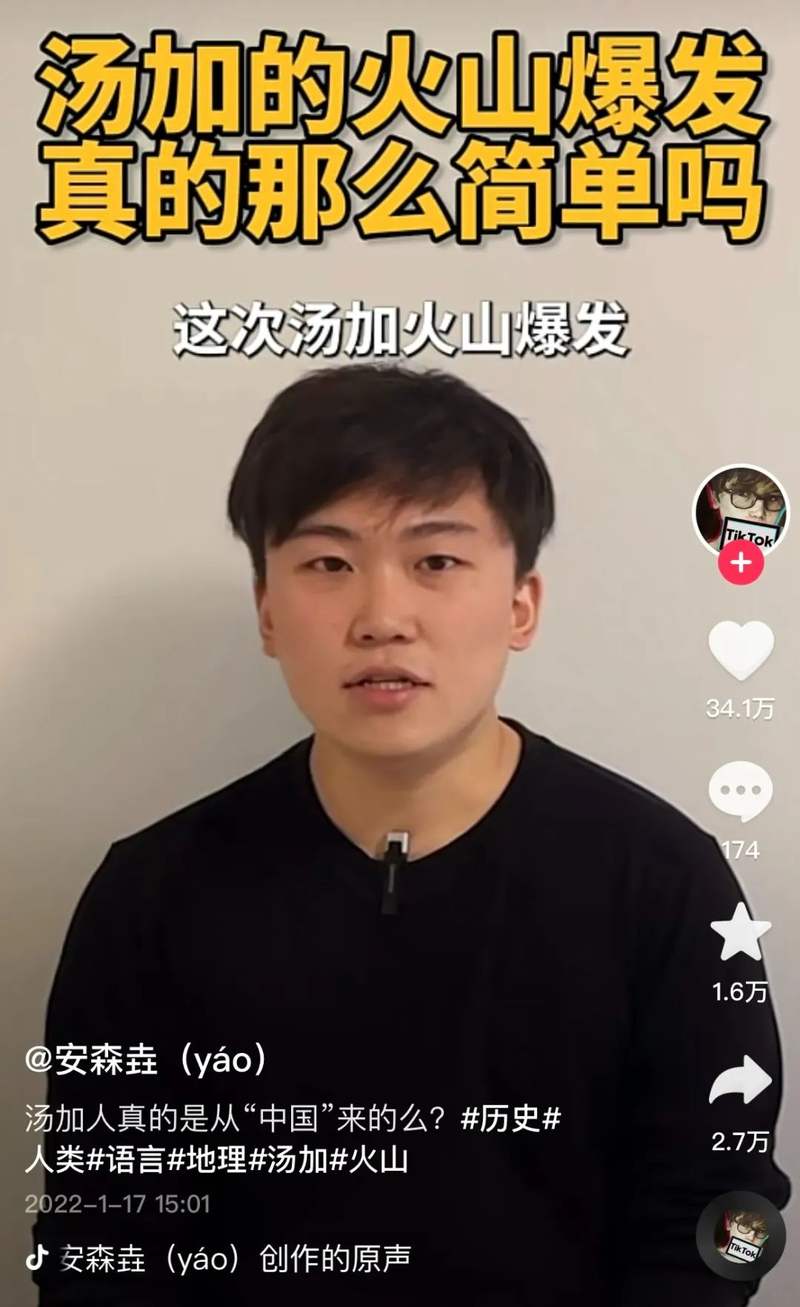This screenshot has width=800, height=1307.
Task: Open the creator's profile avatar
Action: [x=740, y=511]
